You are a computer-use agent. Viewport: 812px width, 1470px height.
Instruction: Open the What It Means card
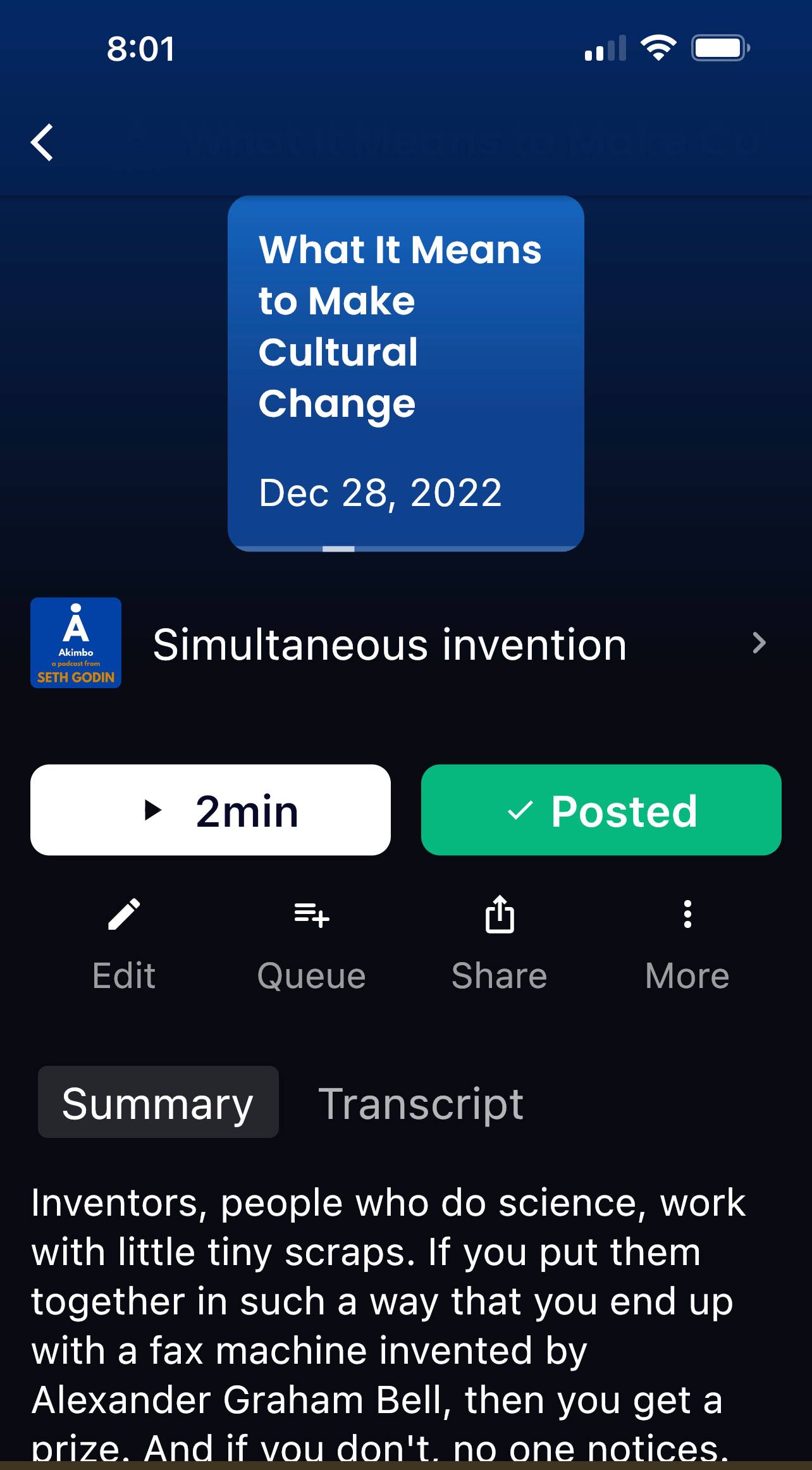pyautogui.click(x=405, y=373)
